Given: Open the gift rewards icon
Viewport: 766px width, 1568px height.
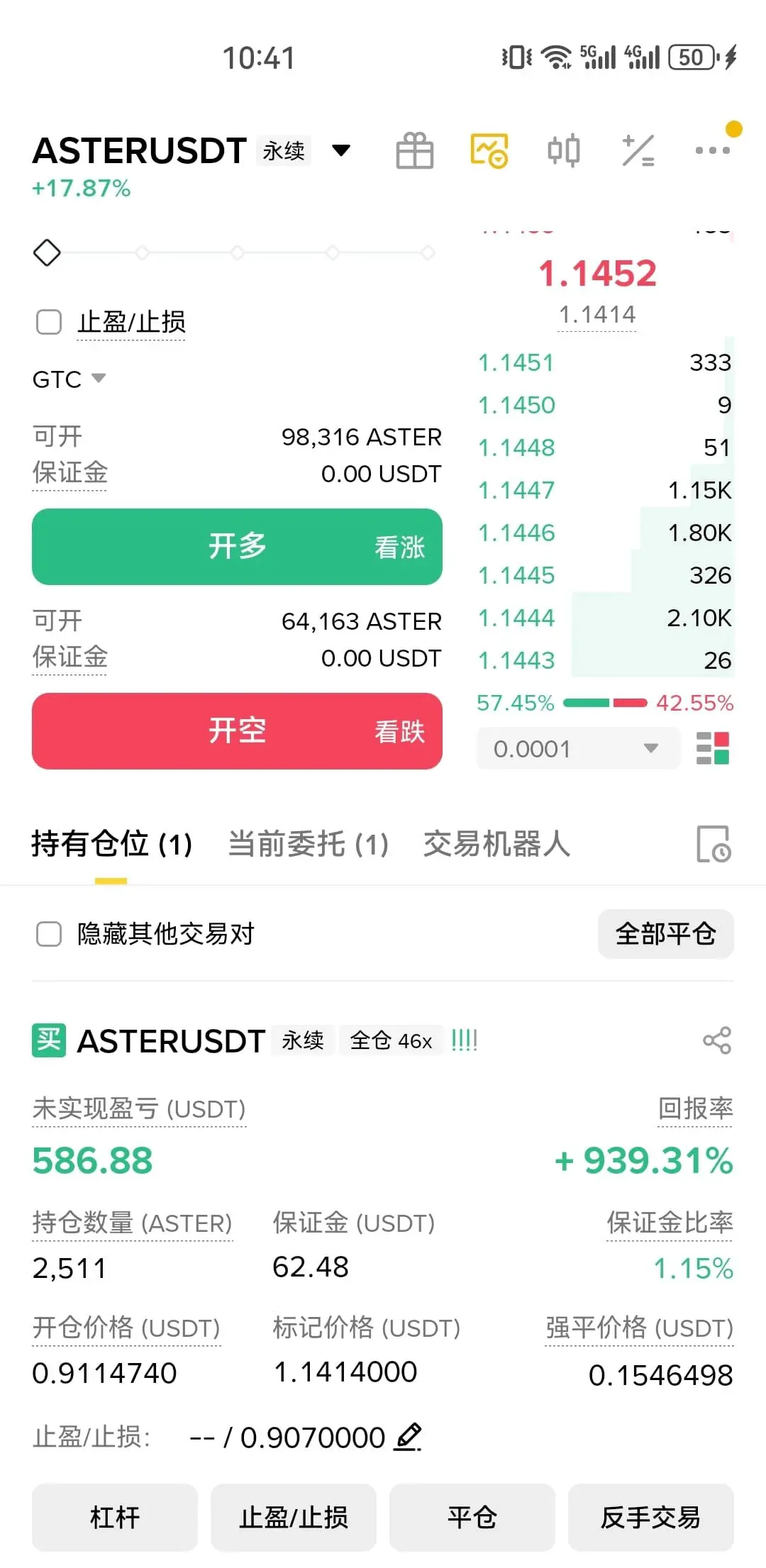Looking at the screenshot, I should (x=415, y=151).
